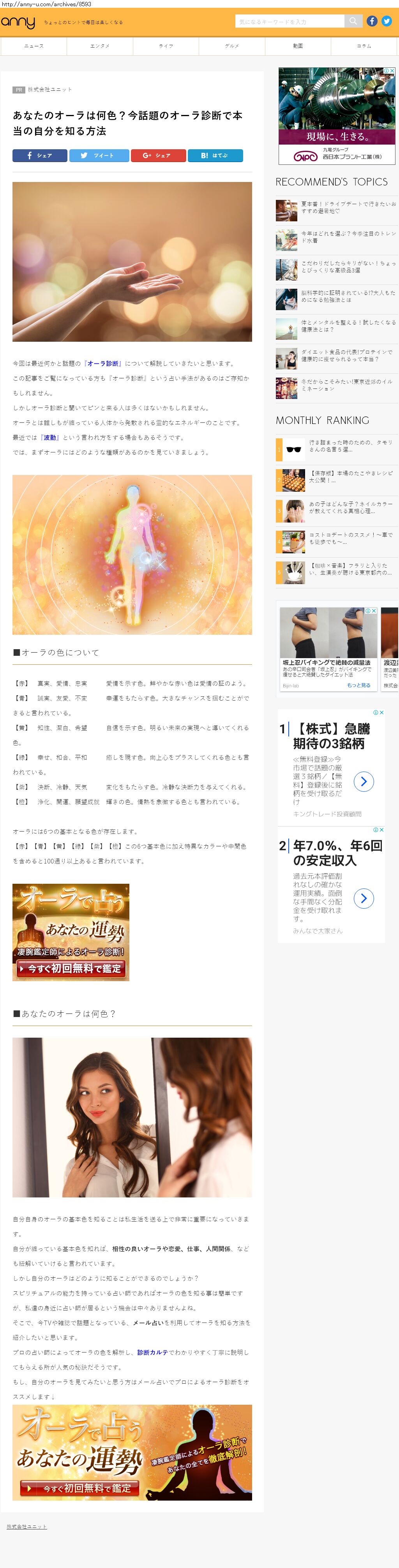
Task: Follow the blue オーラ診断 link
Action: [x=103, y=364]
